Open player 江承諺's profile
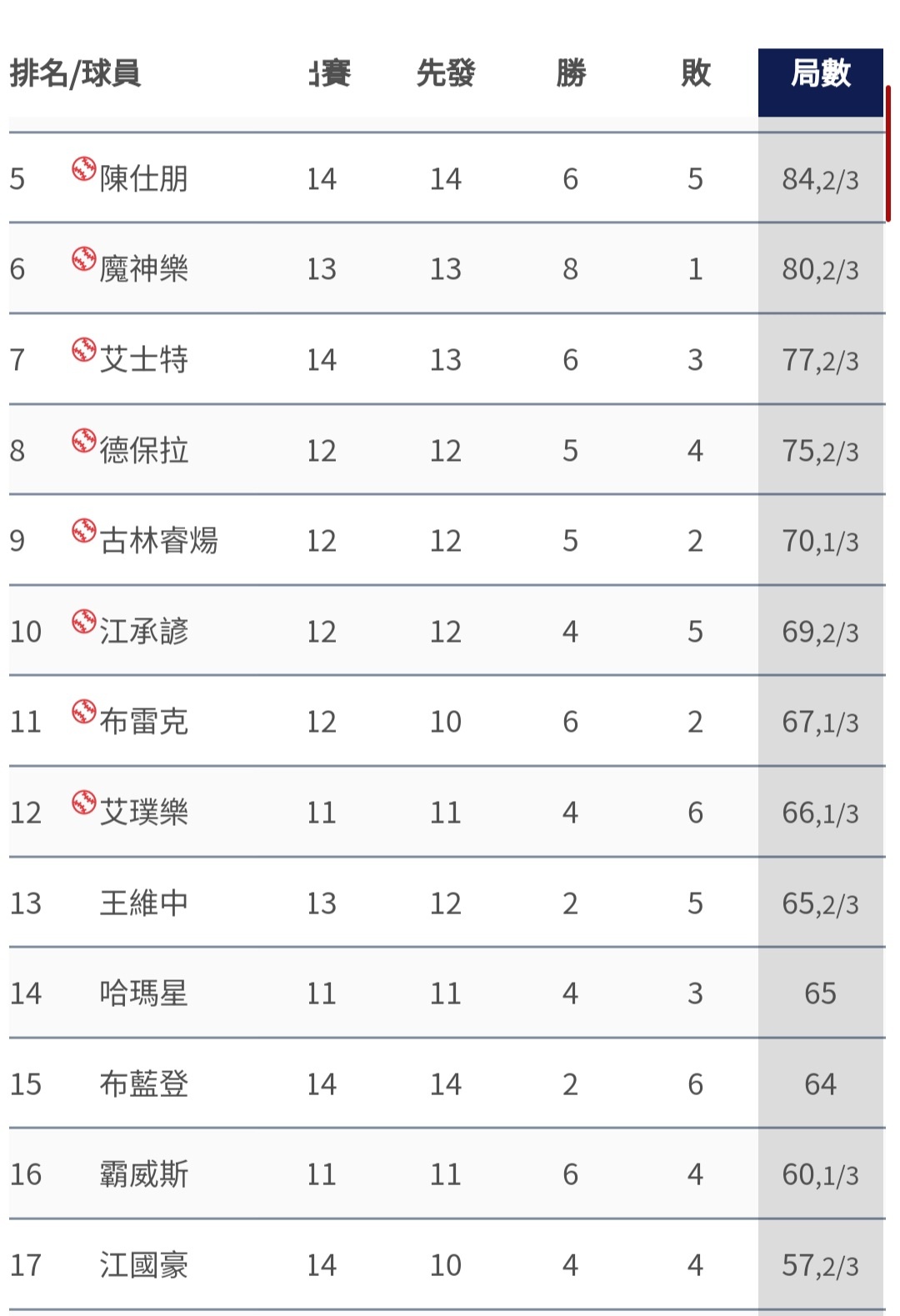The width and height of the screenshot is (900, 1316). [x=143, y=632]
